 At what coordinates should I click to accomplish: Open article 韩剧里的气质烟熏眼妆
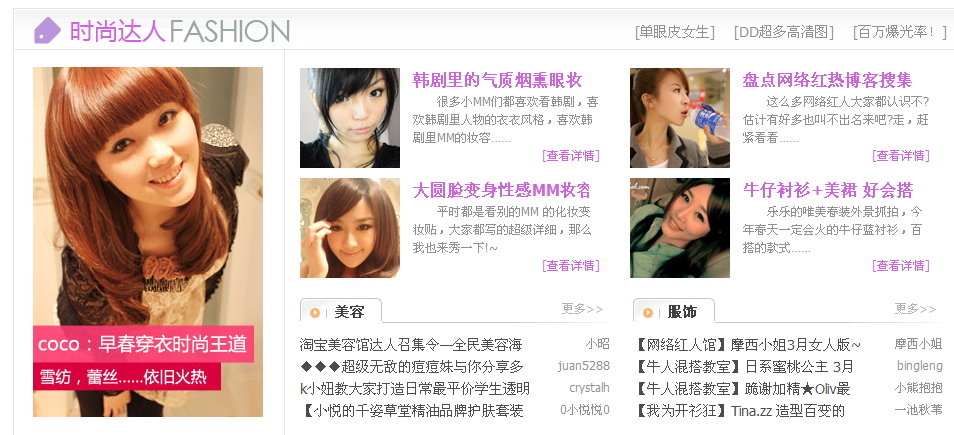coord(497,80)
